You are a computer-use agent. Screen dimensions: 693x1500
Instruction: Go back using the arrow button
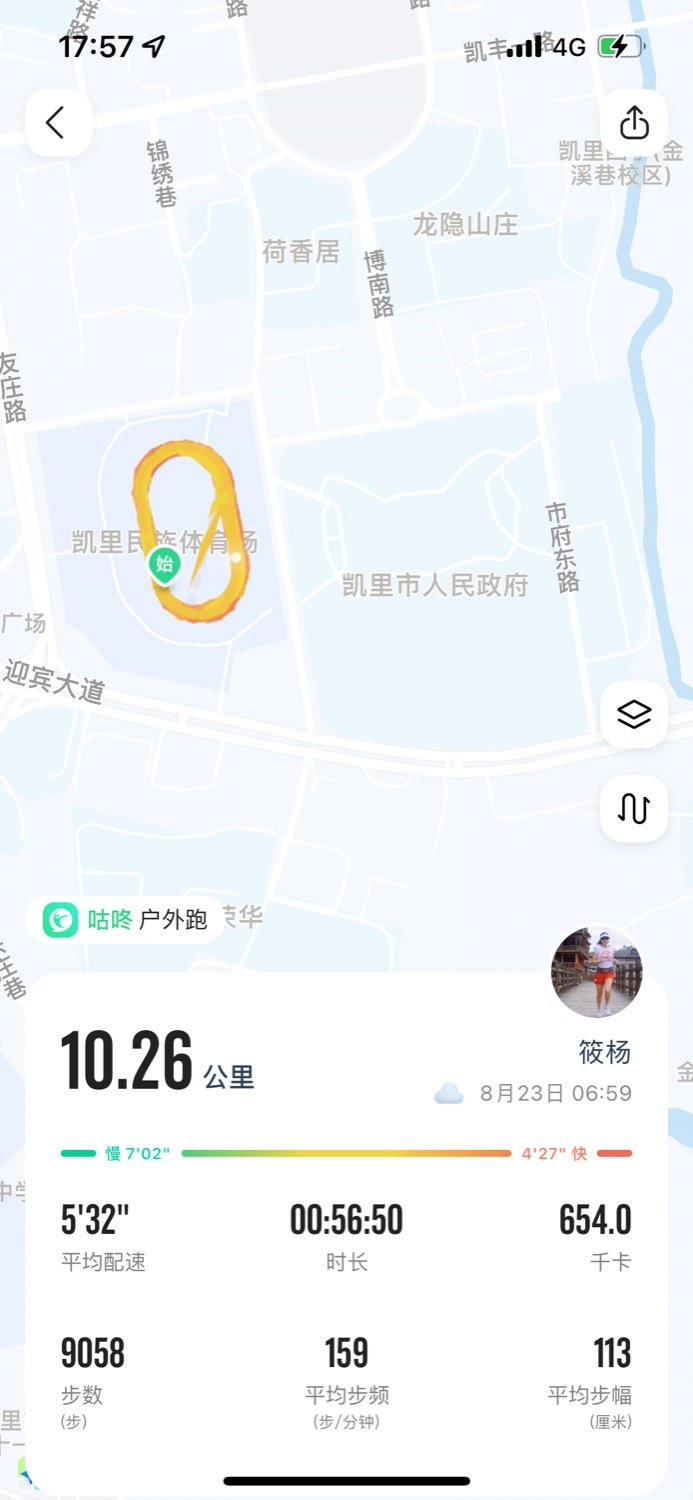58,123
